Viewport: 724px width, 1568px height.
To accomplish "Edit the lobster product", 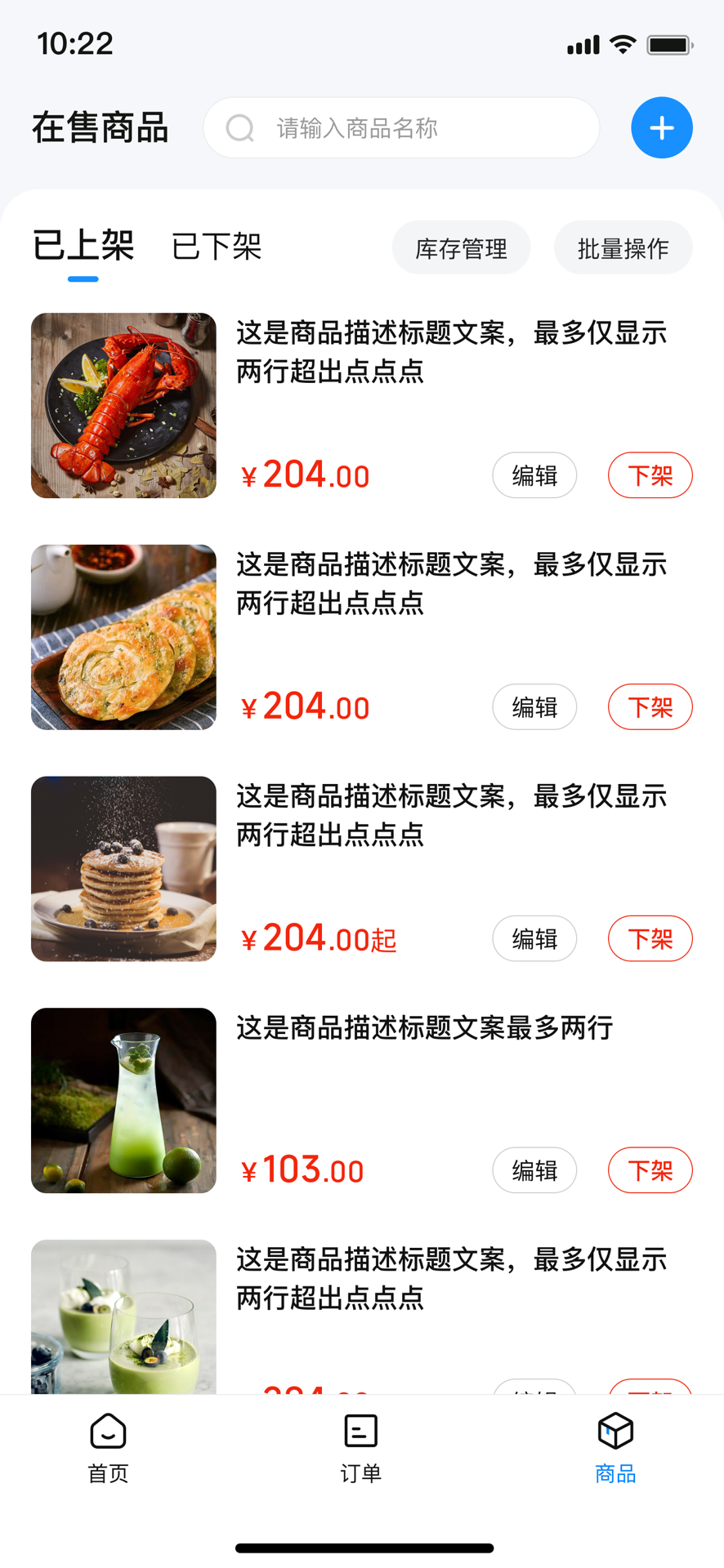I will coord(534,475).
